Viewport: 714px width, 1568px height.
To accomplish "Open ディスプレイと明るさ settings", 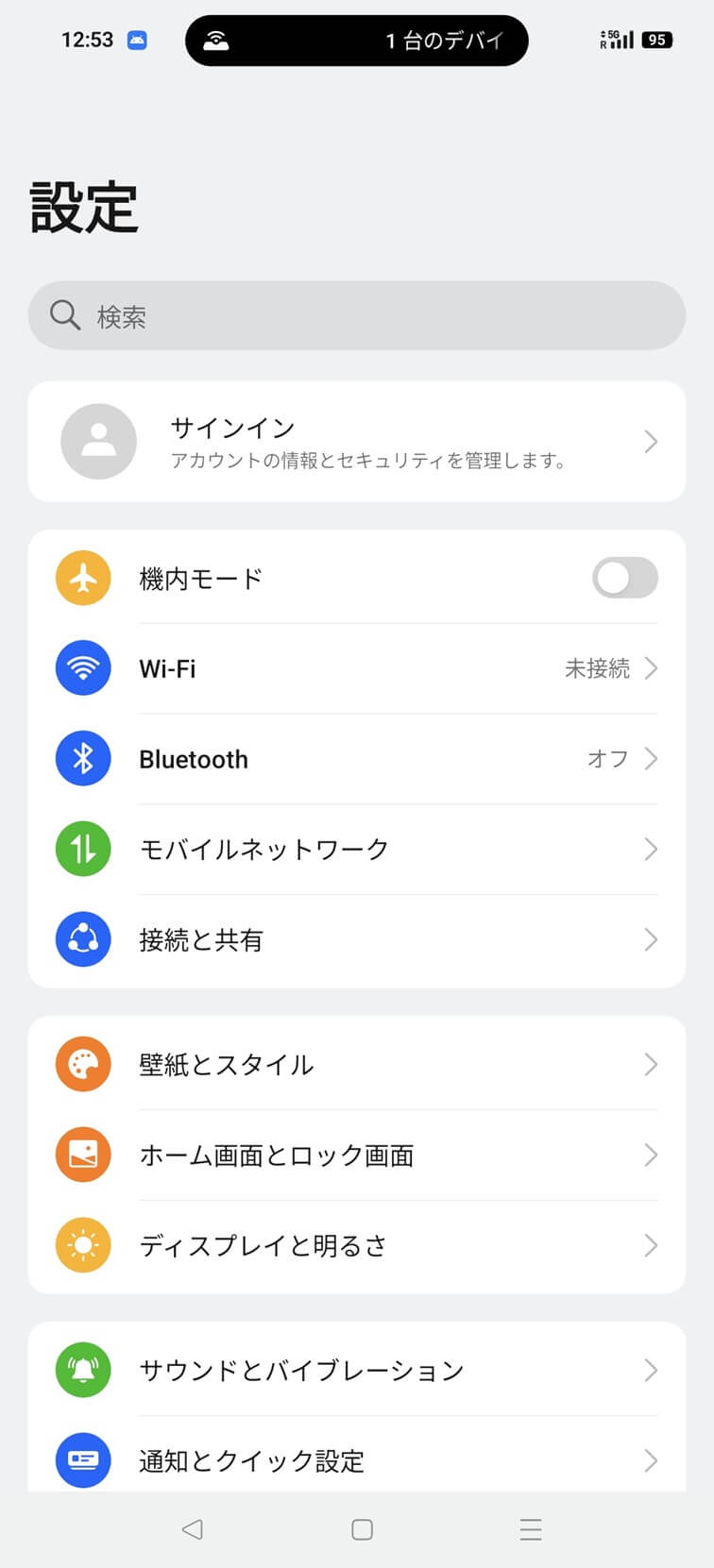I will (x=357, y=1246).
